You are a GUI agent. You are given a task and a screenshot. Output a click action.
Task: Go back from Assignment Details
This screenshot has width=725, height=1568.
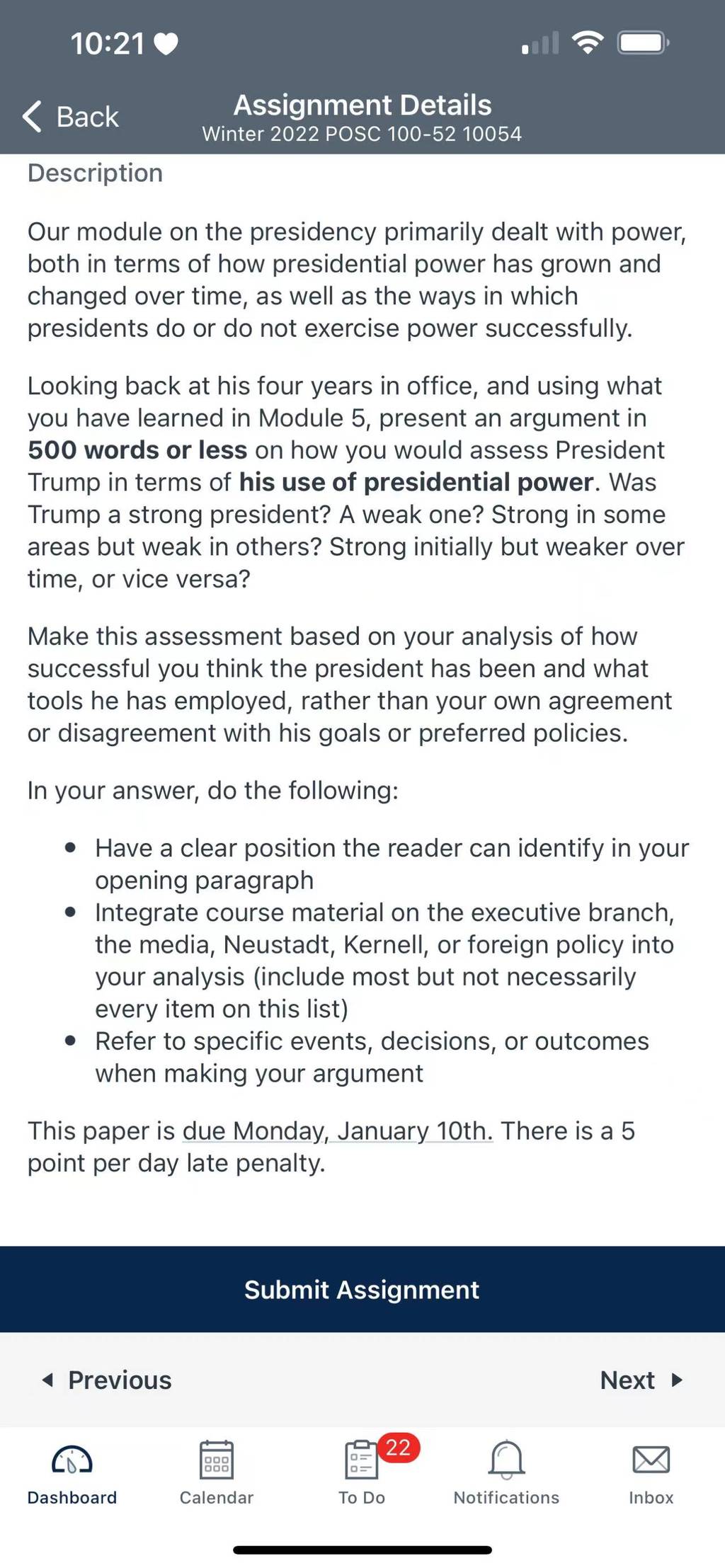[x=71, y=117]
